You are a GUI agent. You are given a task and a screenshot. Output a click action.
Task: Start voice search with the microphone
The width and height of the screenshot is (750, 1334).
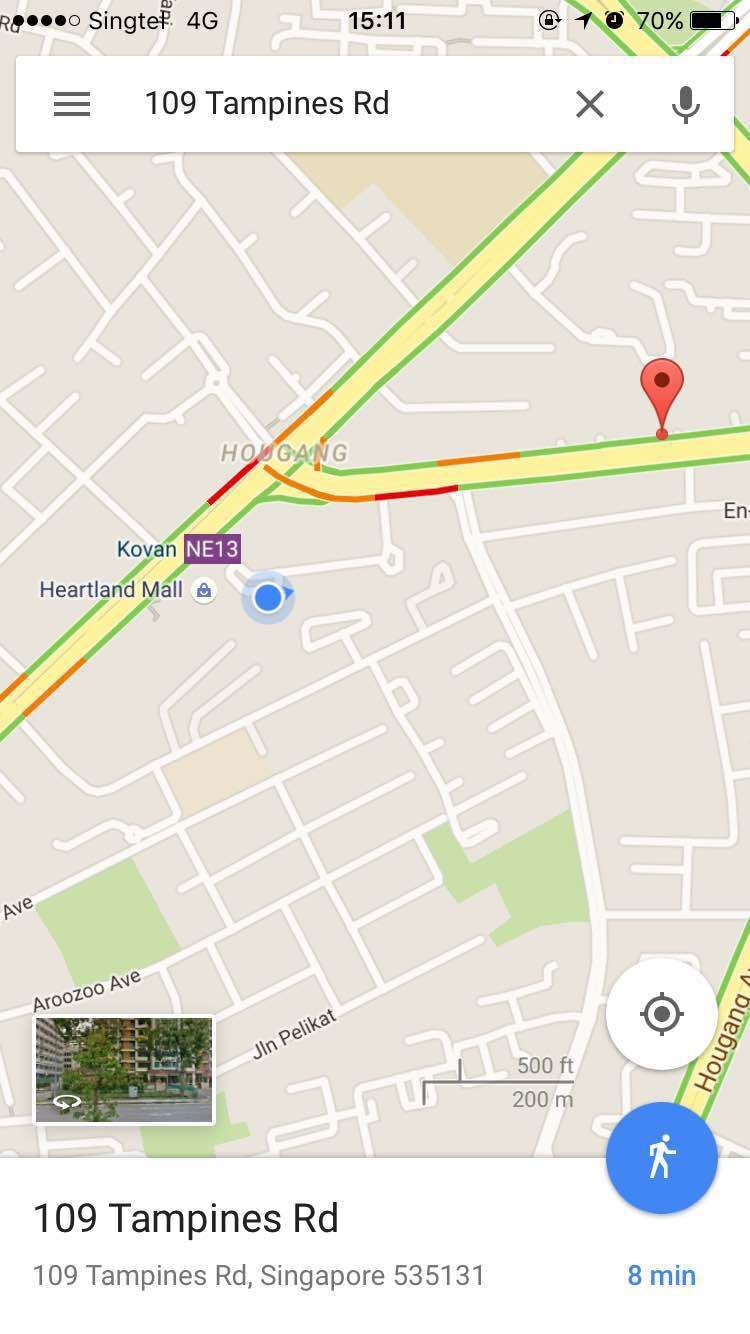click(685, 104)
